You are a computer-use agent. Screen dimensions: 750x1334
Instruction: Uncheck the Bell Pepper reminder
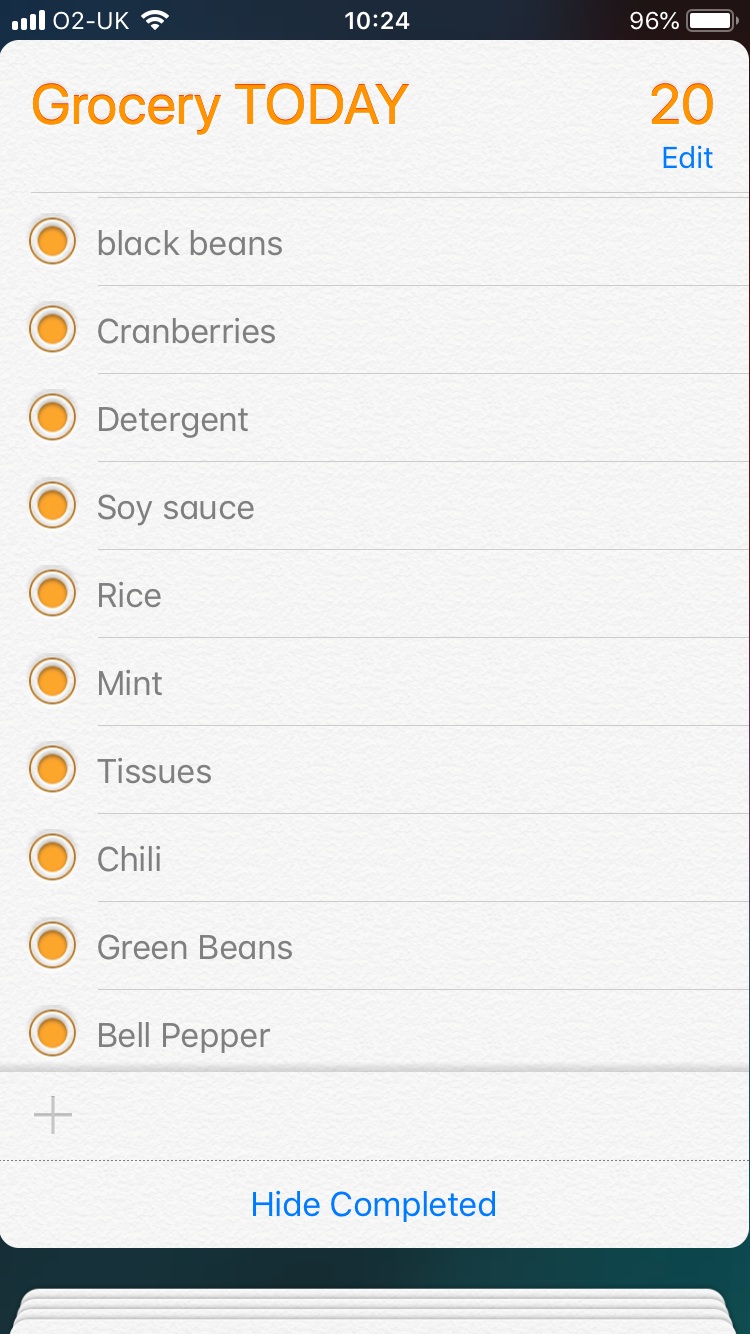coord(53,1034)
